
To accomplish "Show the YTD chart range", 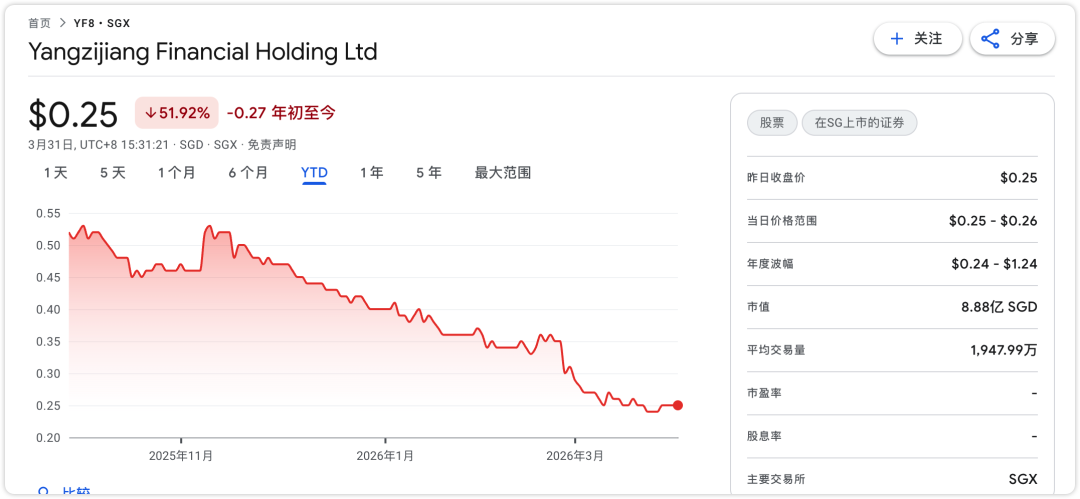I will 314,173.
